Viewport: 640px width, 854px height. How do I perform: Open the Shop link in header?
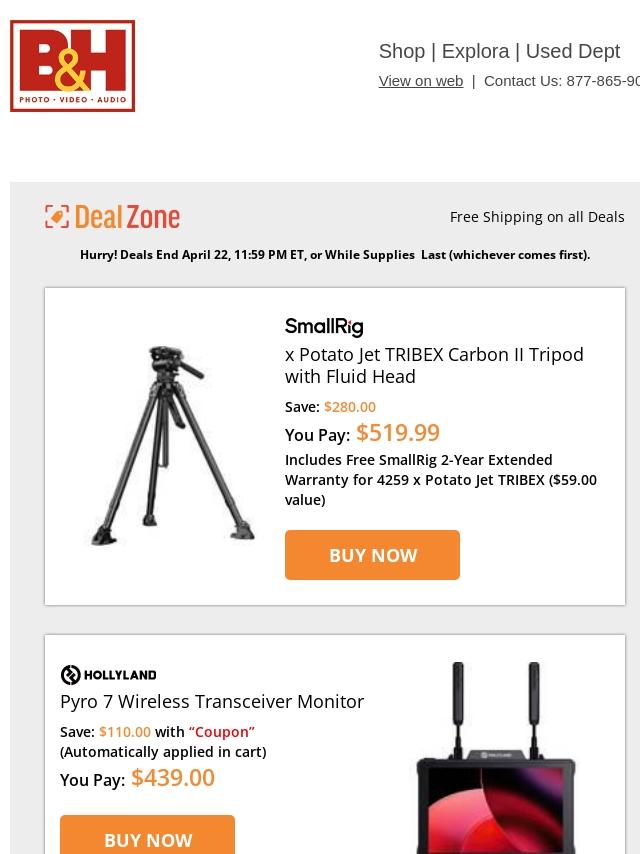(x=401, y=51)
